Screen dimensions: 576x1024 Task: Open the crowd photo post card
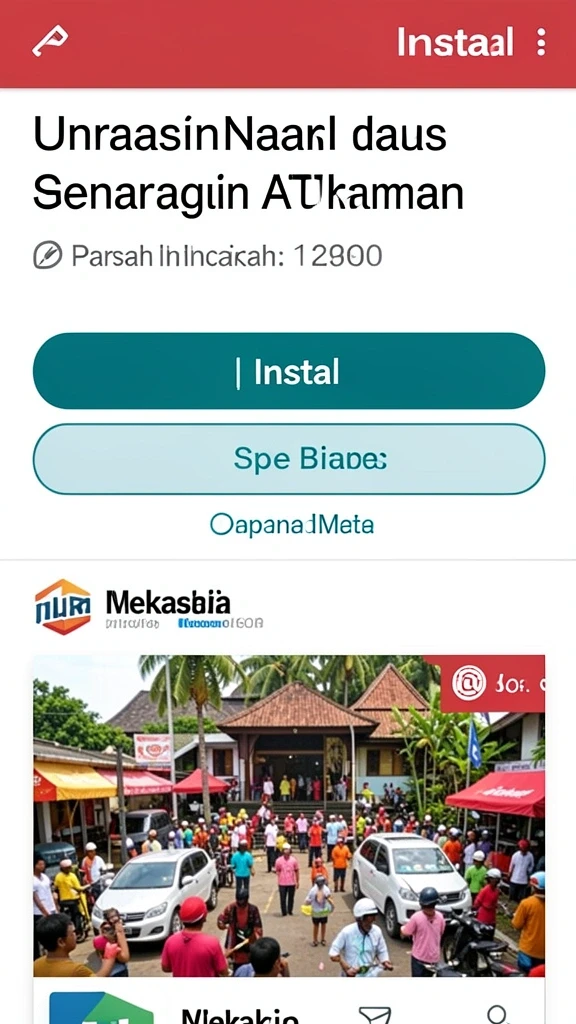(x=289, y=816)
